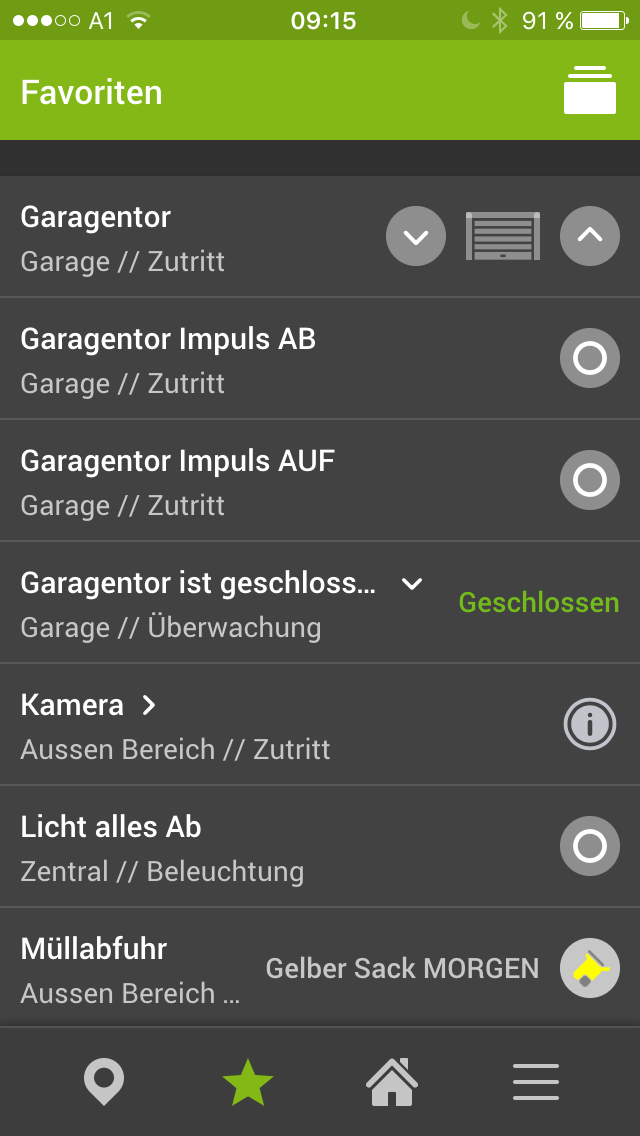The height and width of the screenshot is (1136, 640).
Task: Trigger the Garagentor Impuls AB button
Action: coord(590,358)
